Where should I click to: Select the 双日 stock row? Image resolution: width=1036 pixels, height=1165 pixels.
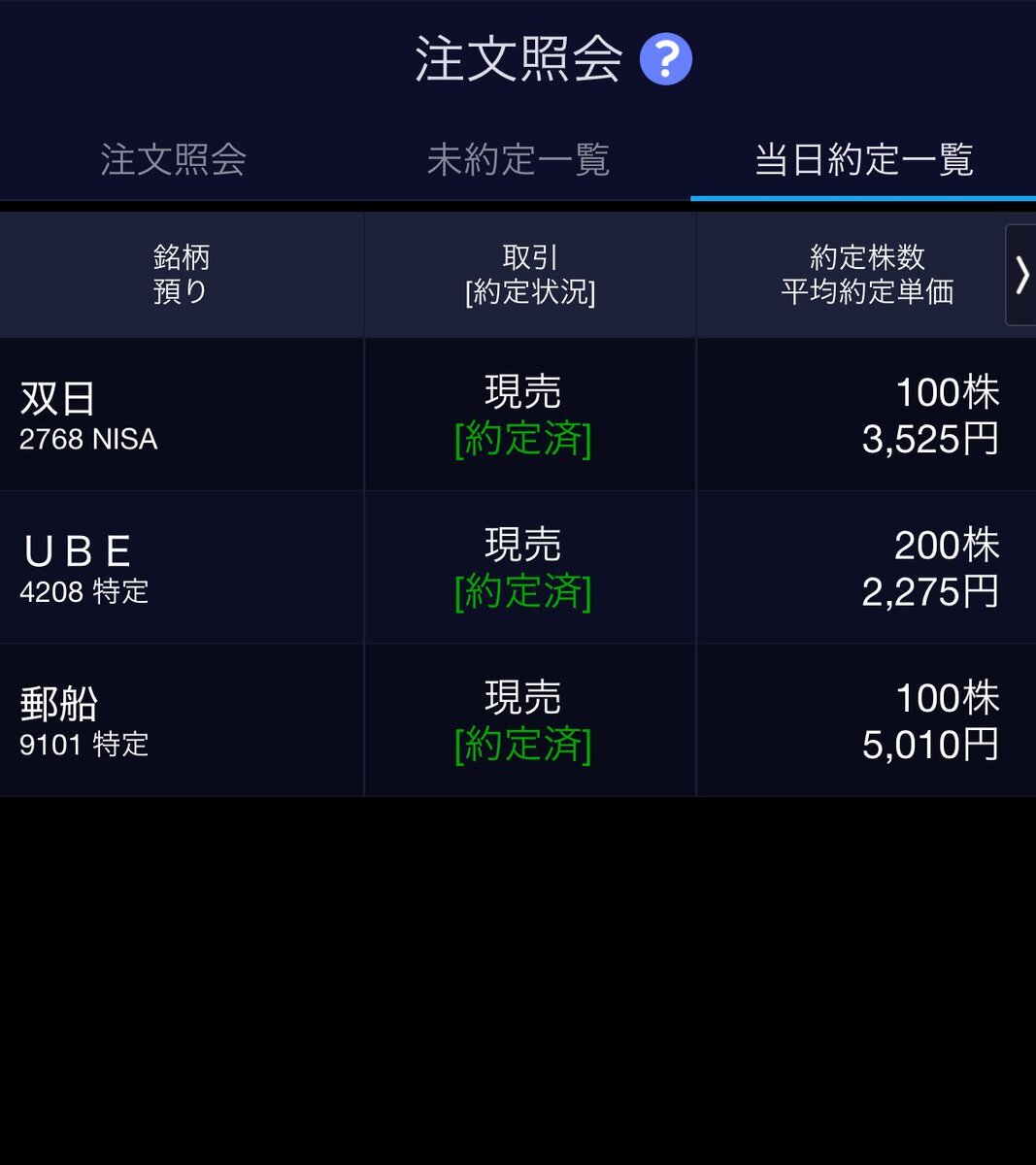[x=181, y=415]
